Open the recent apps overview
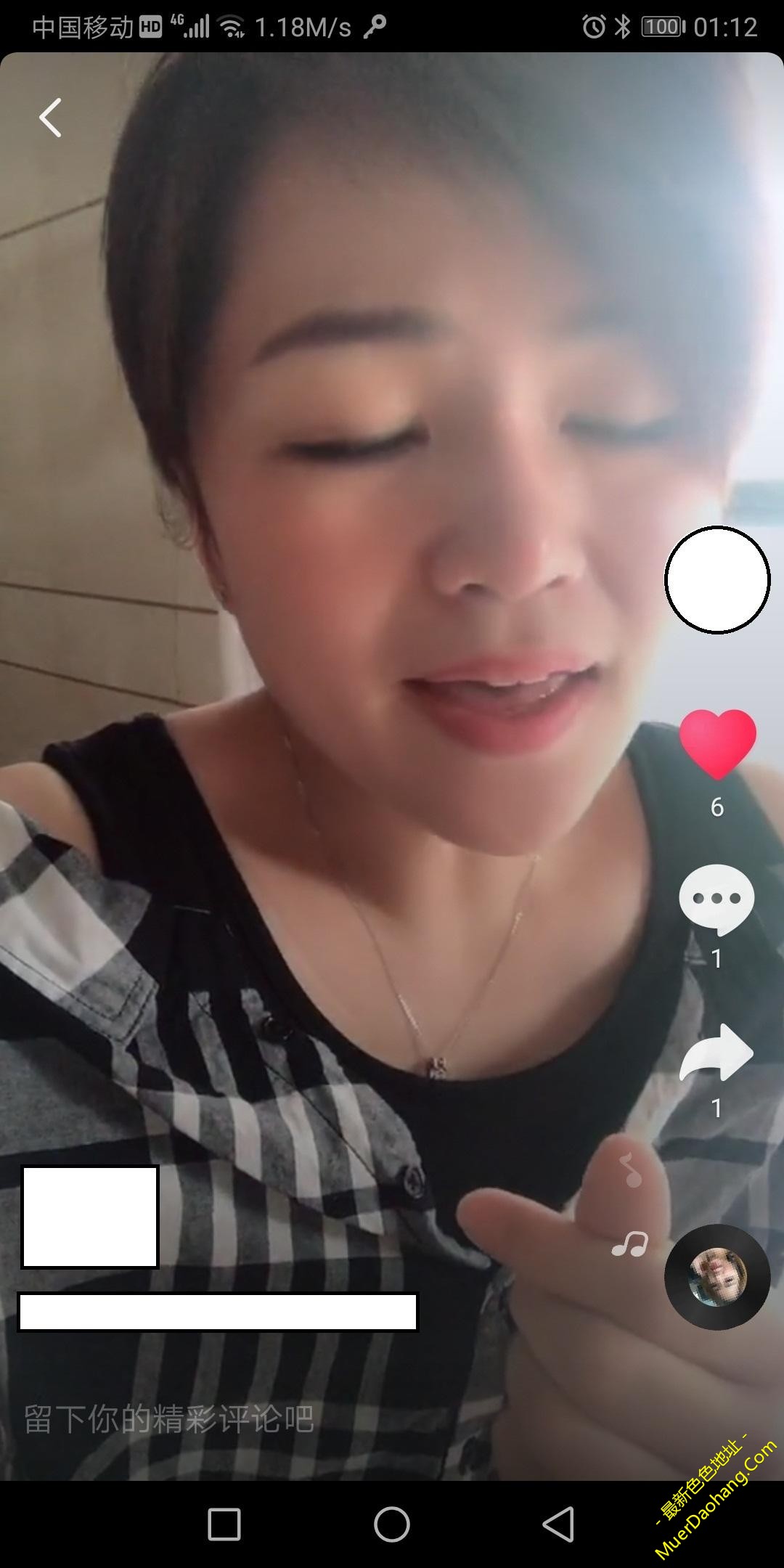The width and height of the screenshot is (784, 1568). point(224,1524)
